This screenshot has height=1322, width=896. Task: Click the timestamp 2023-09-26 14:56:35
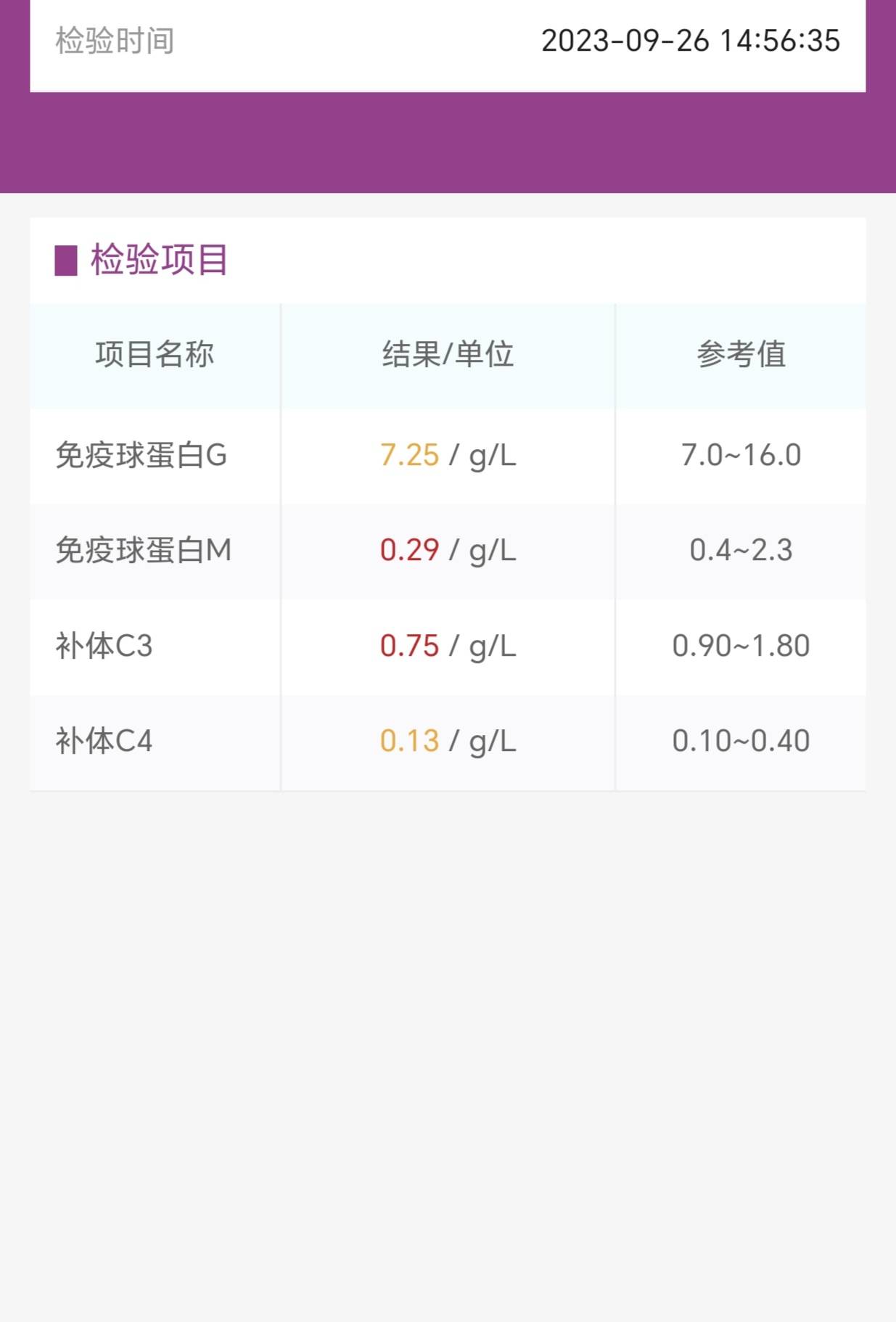pyautogui.click(x=691, y=42)
